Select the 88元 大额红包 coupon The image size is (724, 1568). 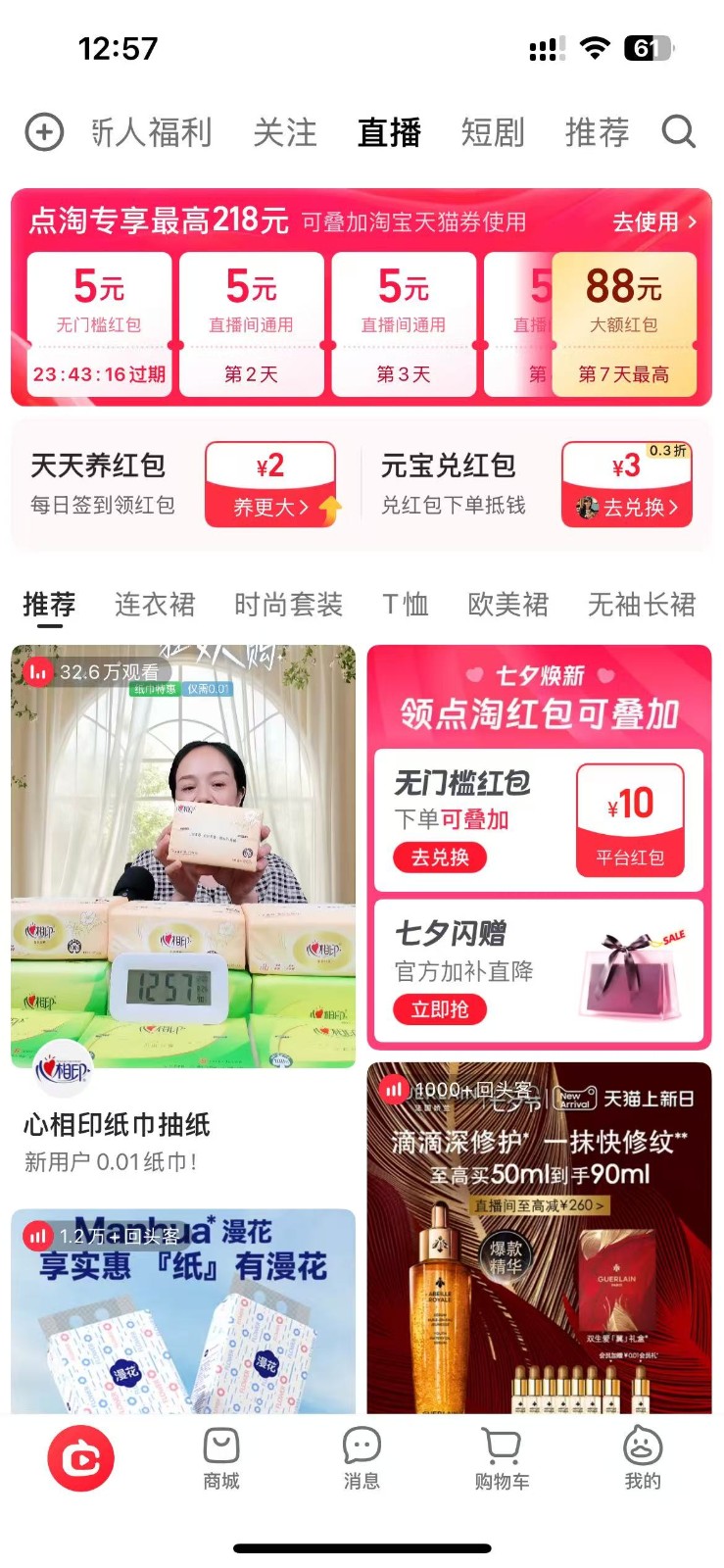click(624, 323)
